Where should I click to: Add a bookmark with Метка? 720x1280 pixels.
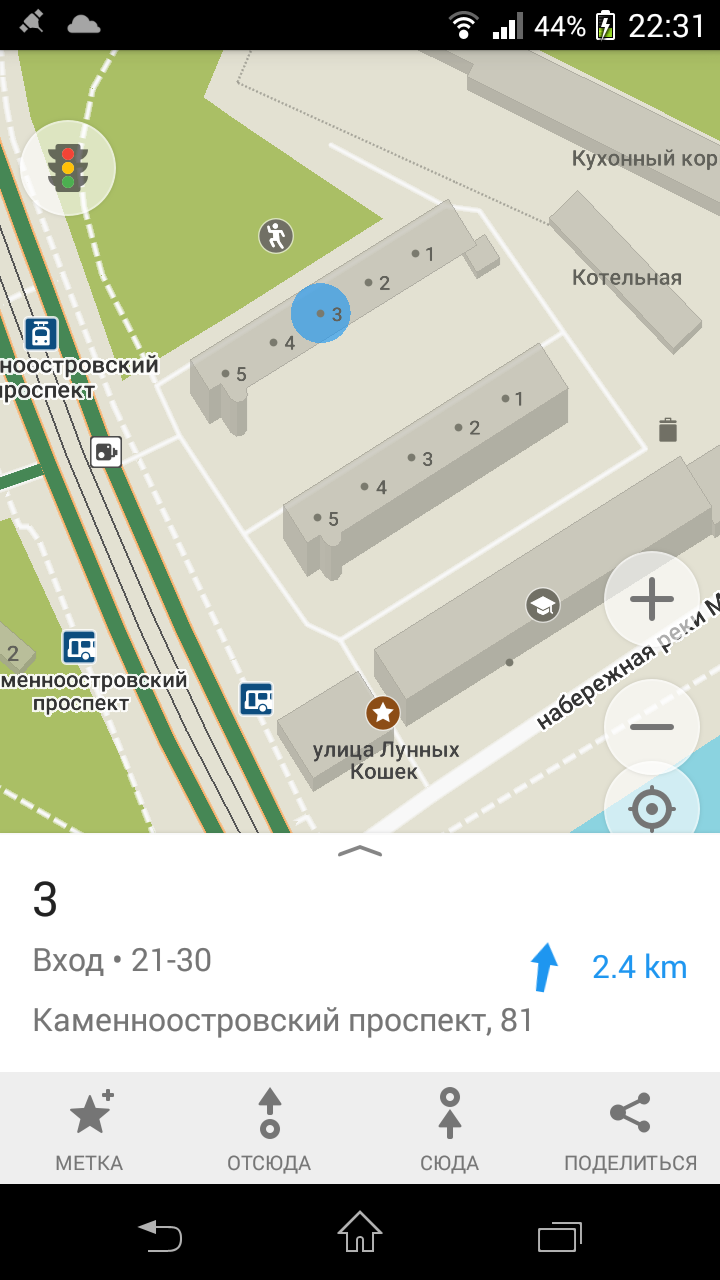(x=89, y=1130)
